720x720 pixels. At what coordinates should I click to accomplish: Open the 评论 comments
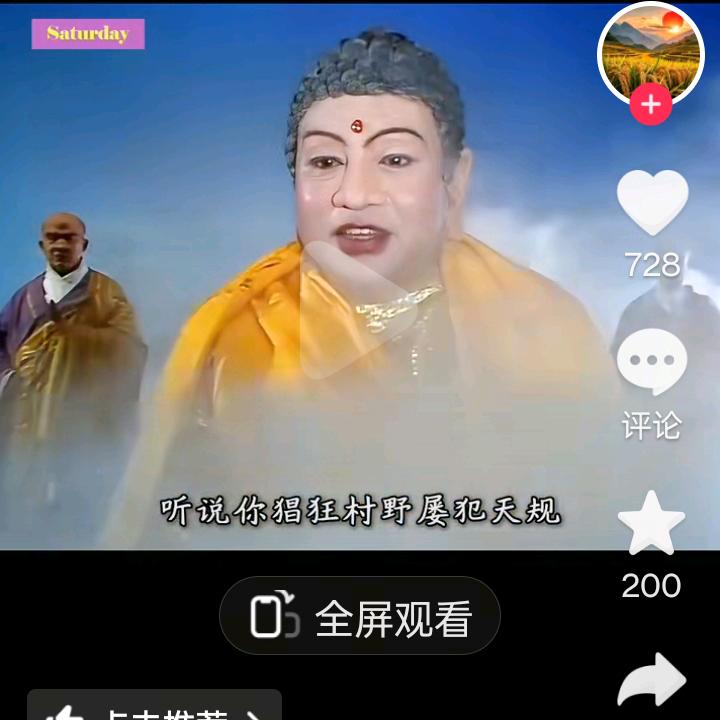(x=652, y=363)
